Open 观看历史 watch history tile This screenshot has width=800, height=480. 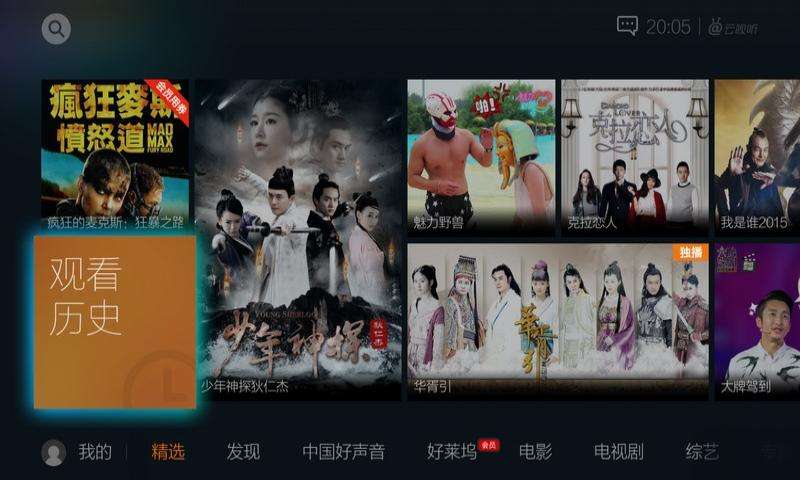click(114, 322)
